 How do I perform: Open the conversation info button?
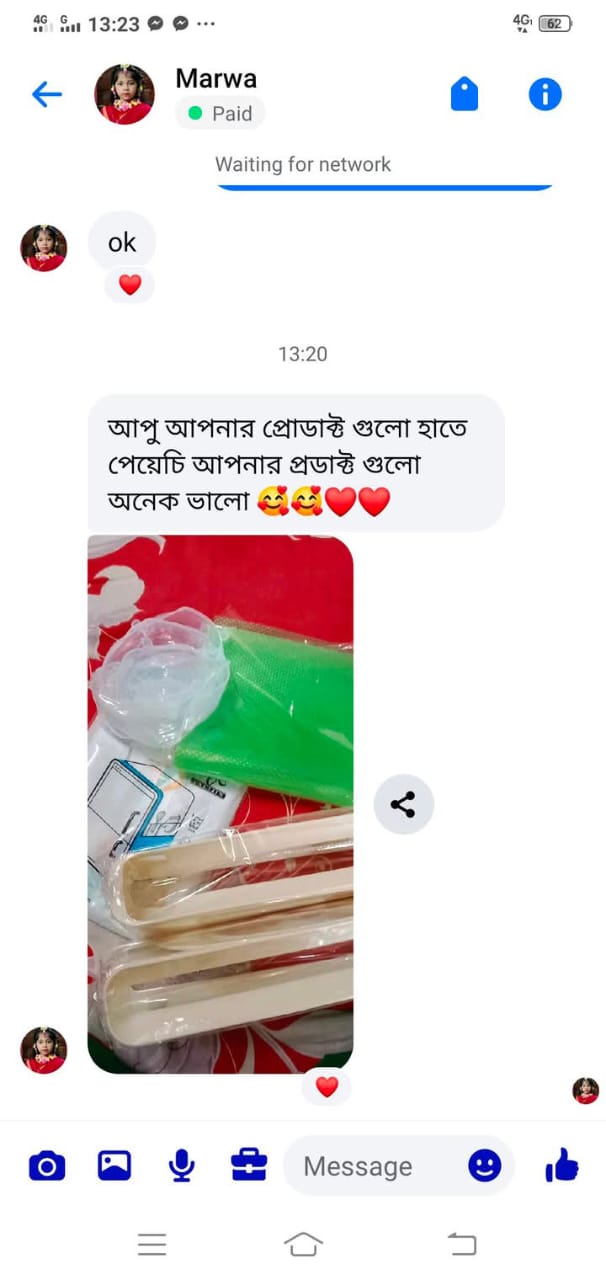pyautogui.click(x=545, y=95)
